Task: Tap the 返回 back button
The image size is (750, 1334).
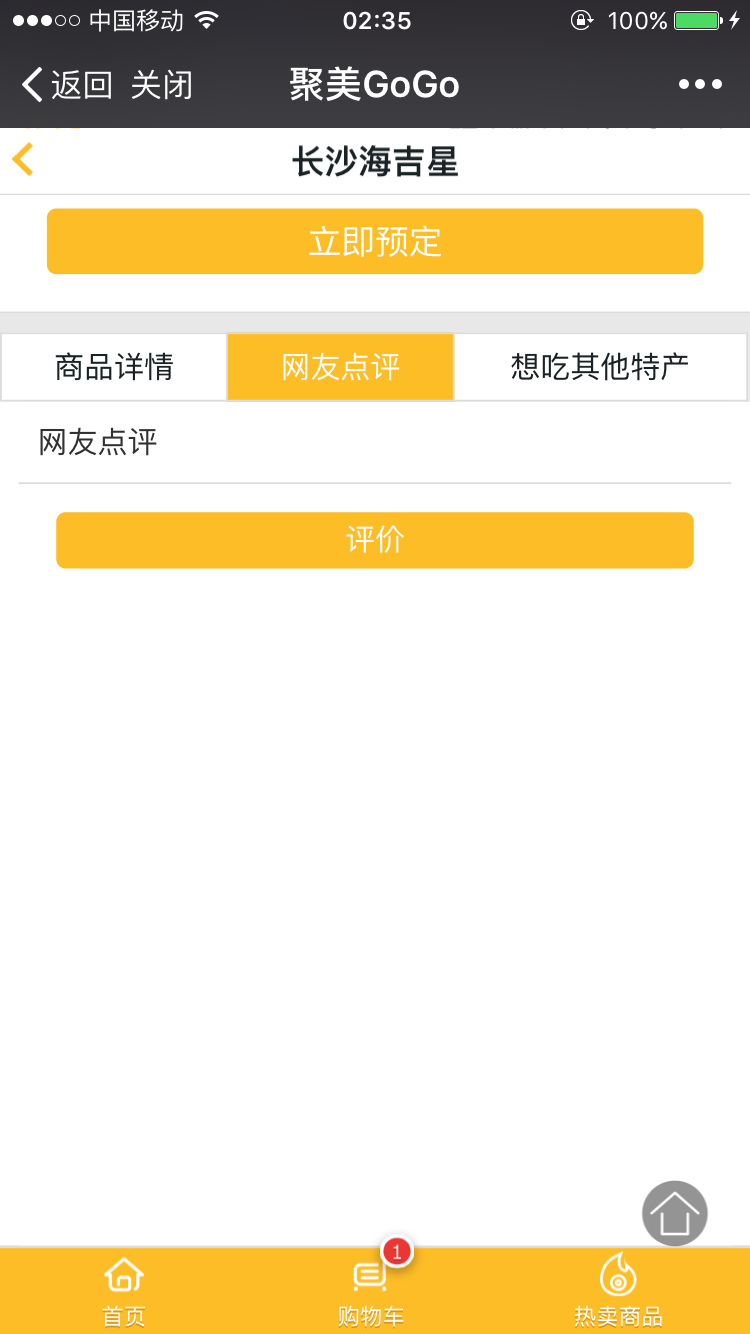Action: point(67,85)
